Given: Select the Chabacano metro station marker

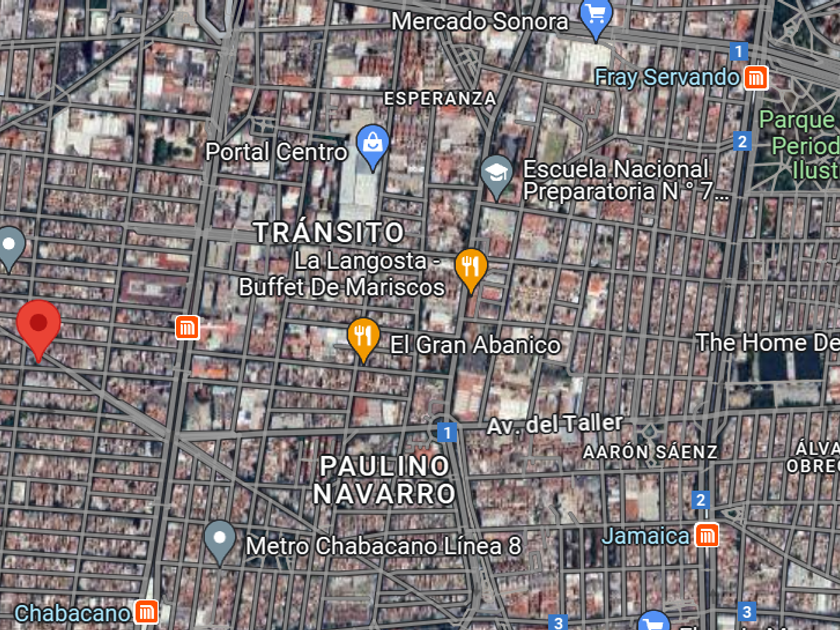Looking at the screenshot, I should (x=147, y=612).
